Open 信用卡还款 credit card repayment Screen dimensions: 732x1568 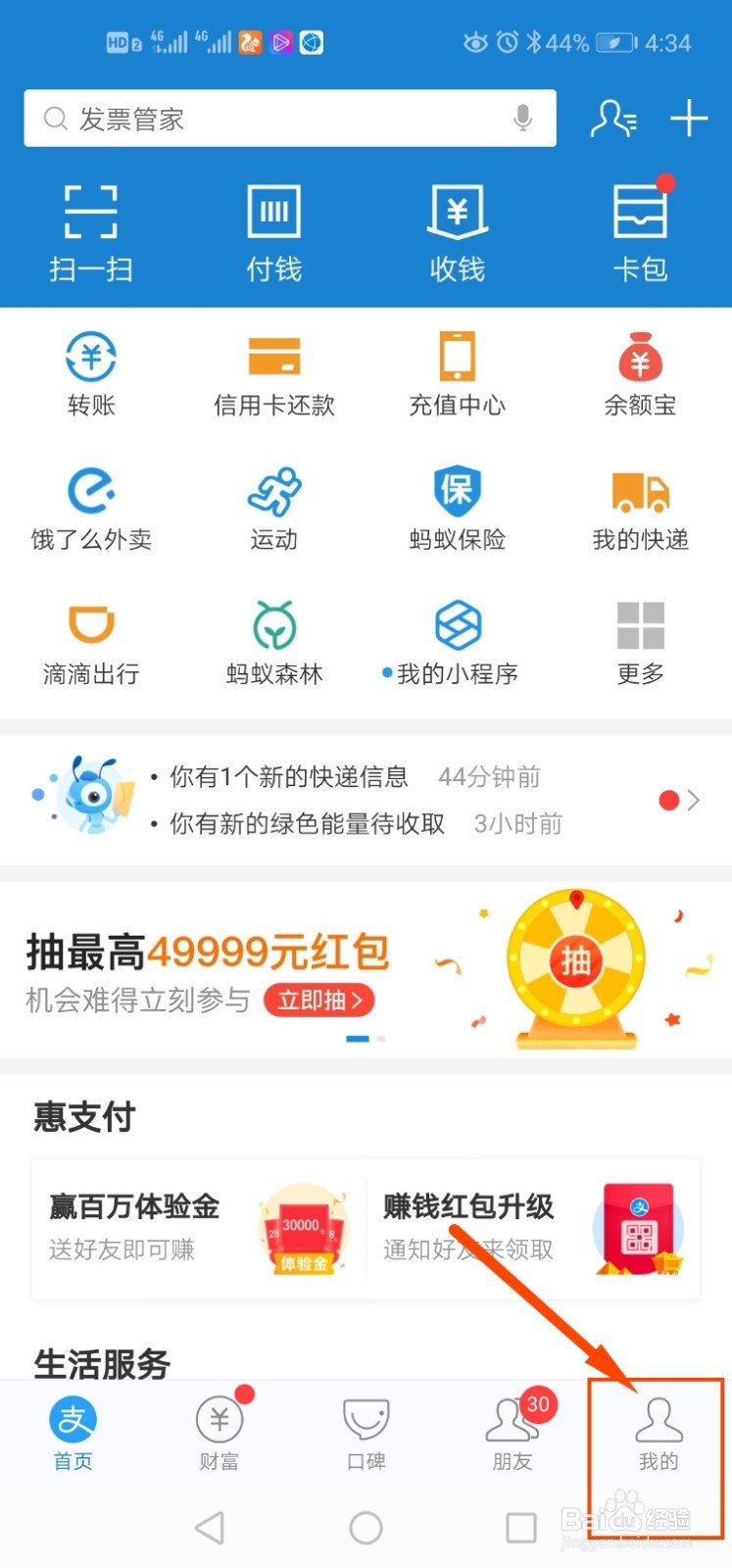click(273, 374)
